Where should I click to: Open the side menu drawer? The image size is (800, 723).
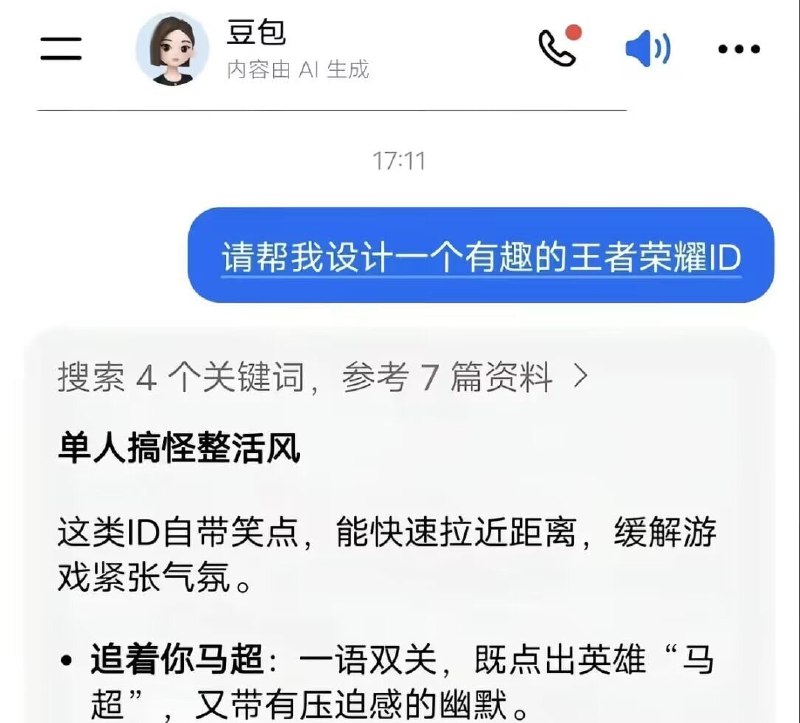click(61, 48)
